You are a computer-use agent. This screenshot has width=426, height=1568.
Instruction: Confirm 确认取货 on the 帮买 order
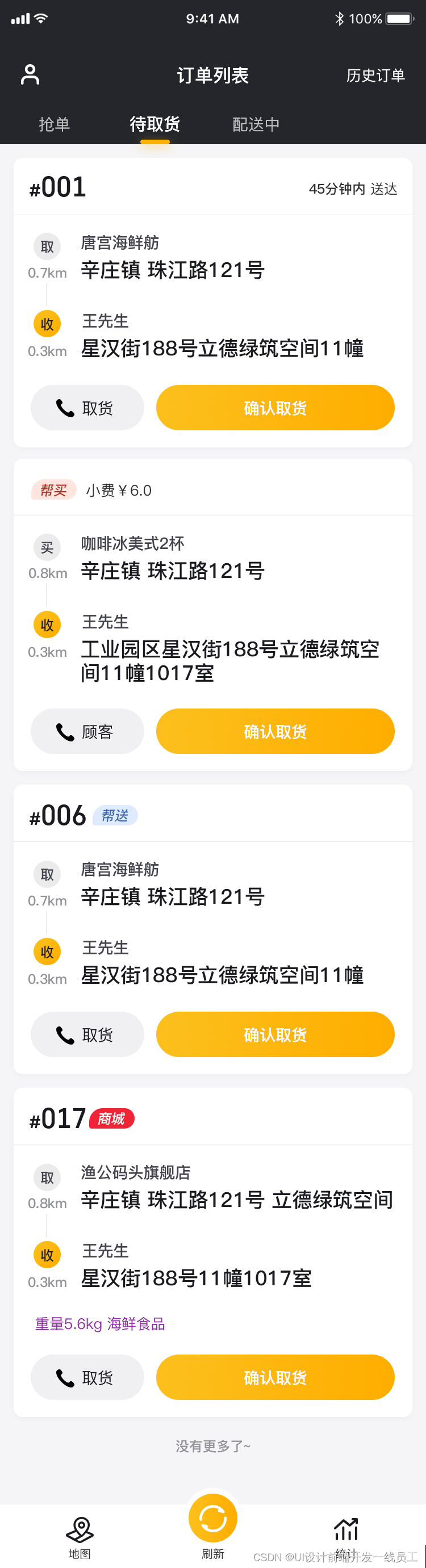tap(275, 732)
